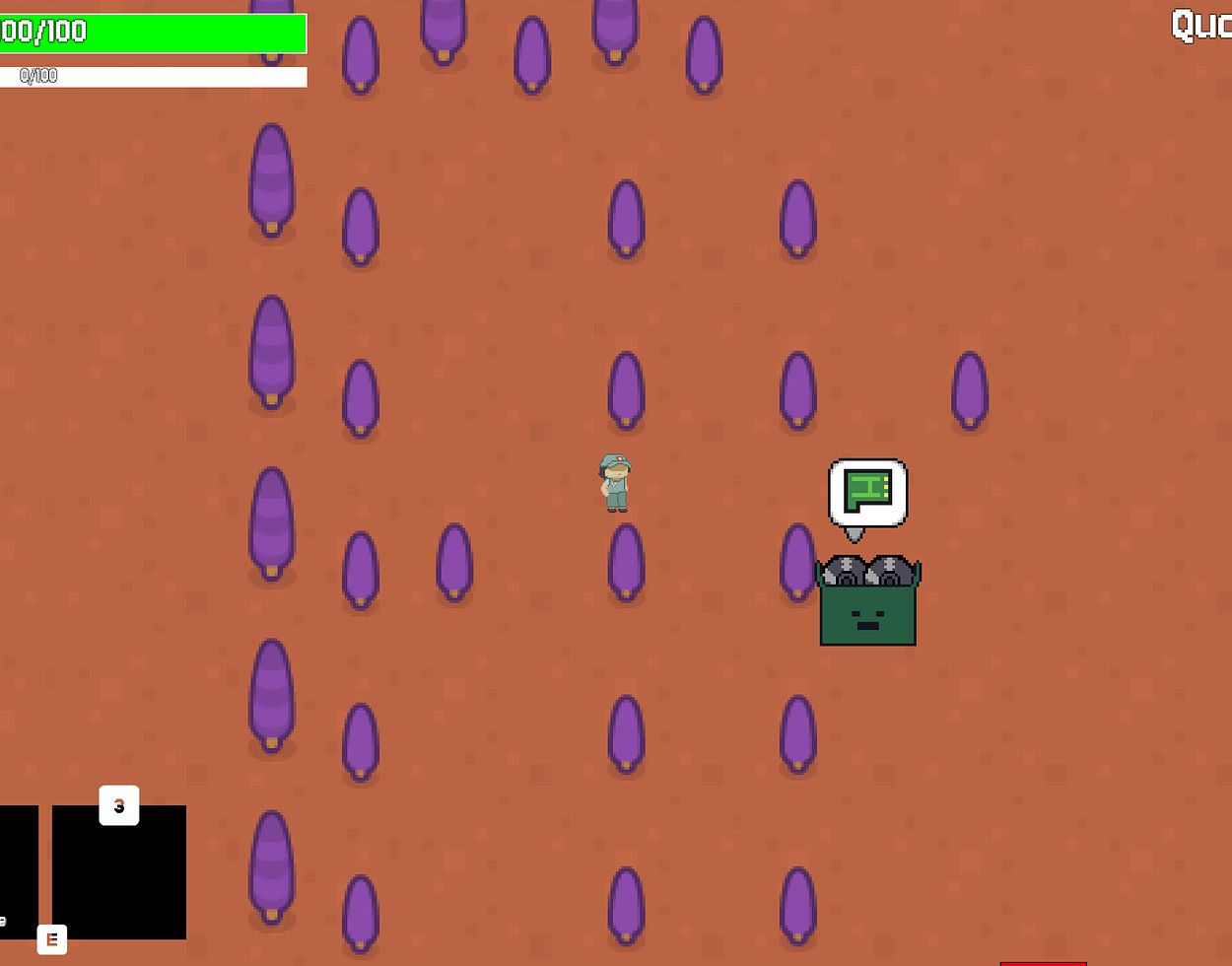This screenshot has width=1232, height=966.
Task: Select inventory slot number 3
Action: click(x=119, y=871)
